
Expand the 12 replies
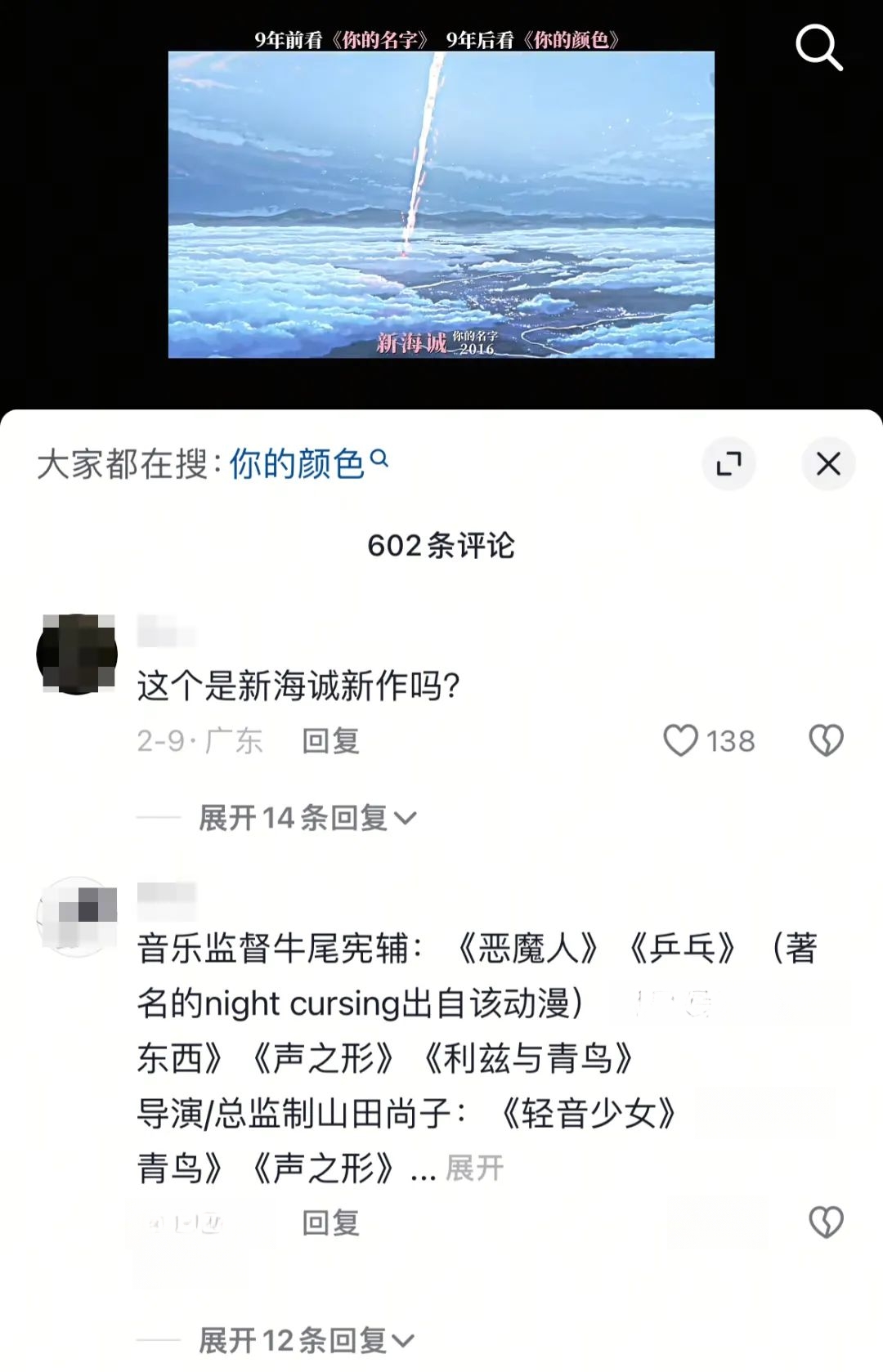306,1340
